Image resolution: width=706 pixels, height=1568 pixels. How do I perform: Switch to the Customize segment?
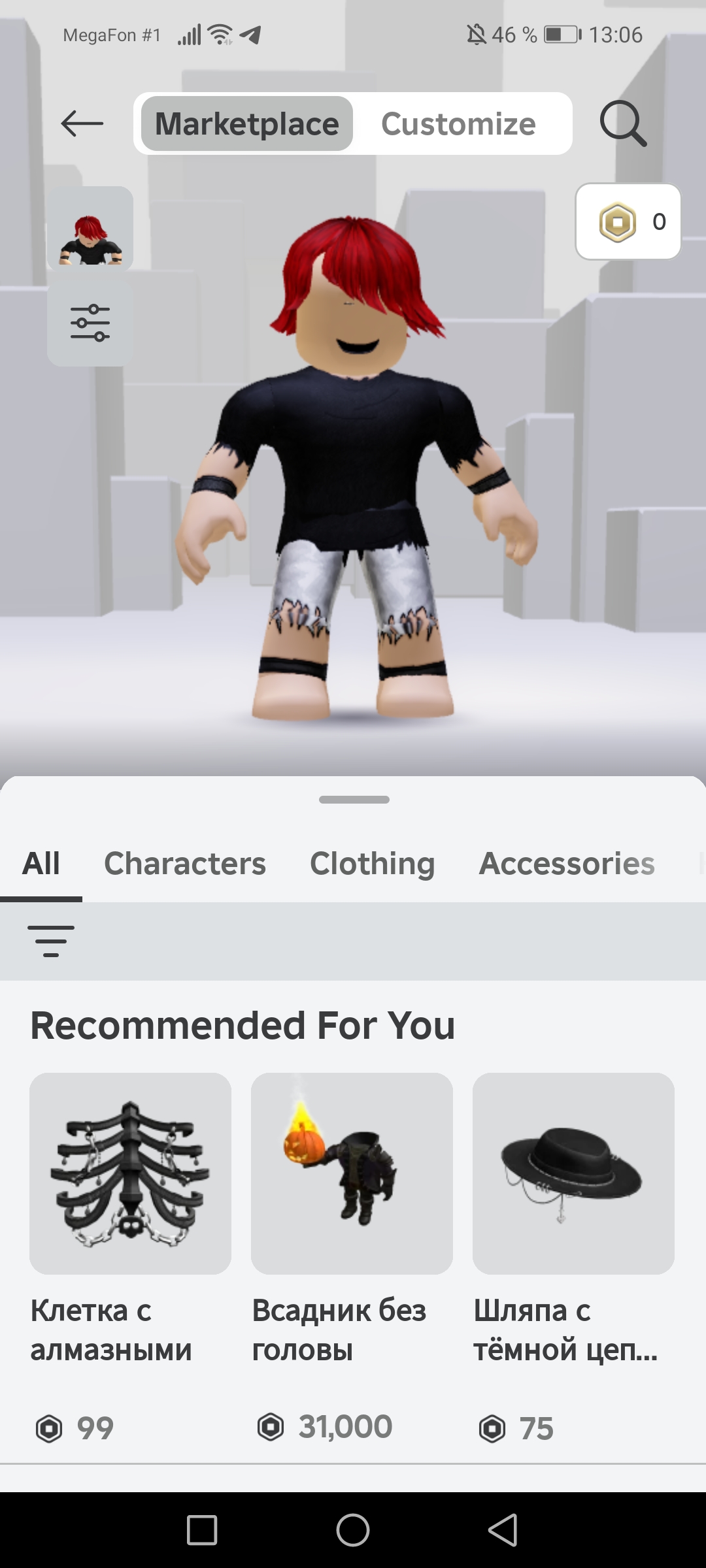click(458, 123)
